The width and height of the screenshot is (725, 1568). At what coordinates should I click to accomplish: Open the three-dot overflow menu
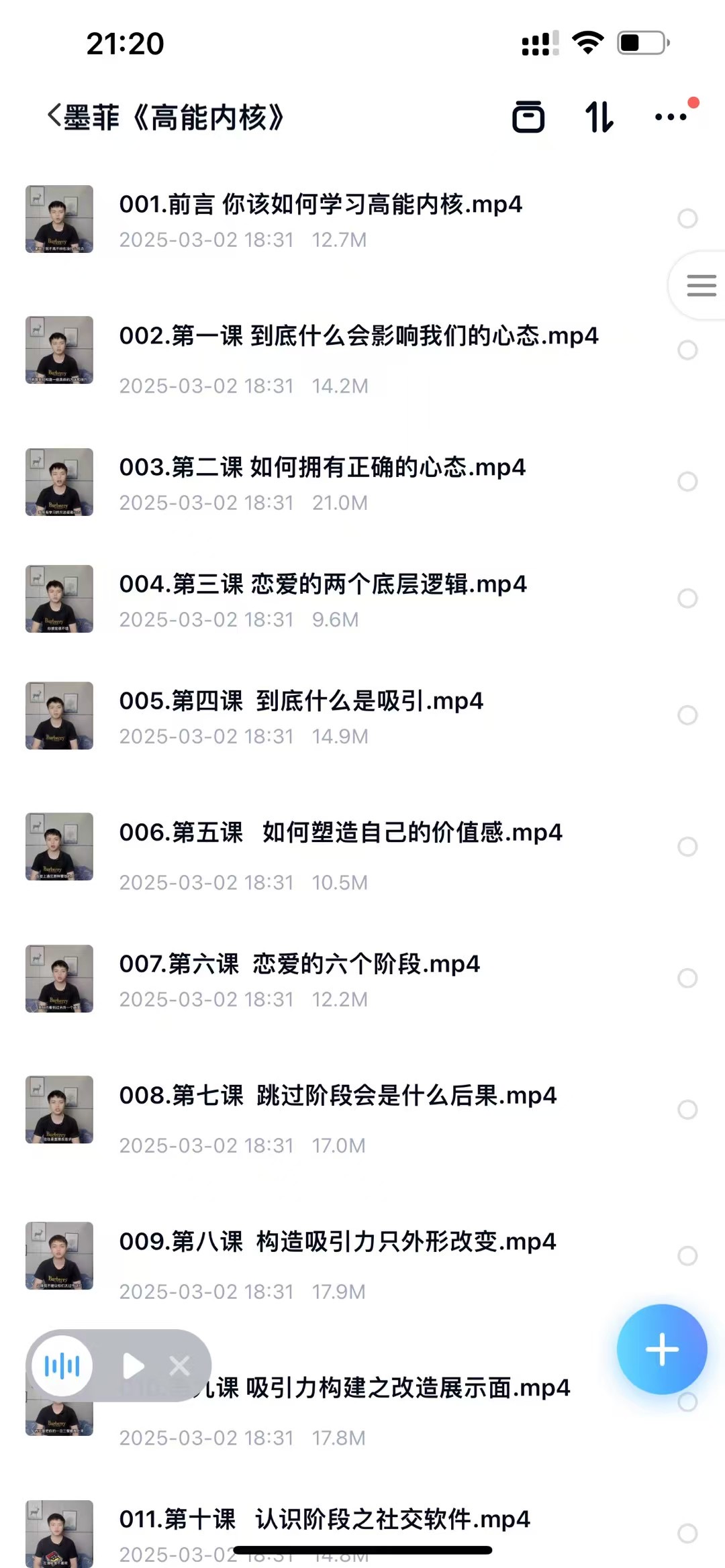pos(671,117)
